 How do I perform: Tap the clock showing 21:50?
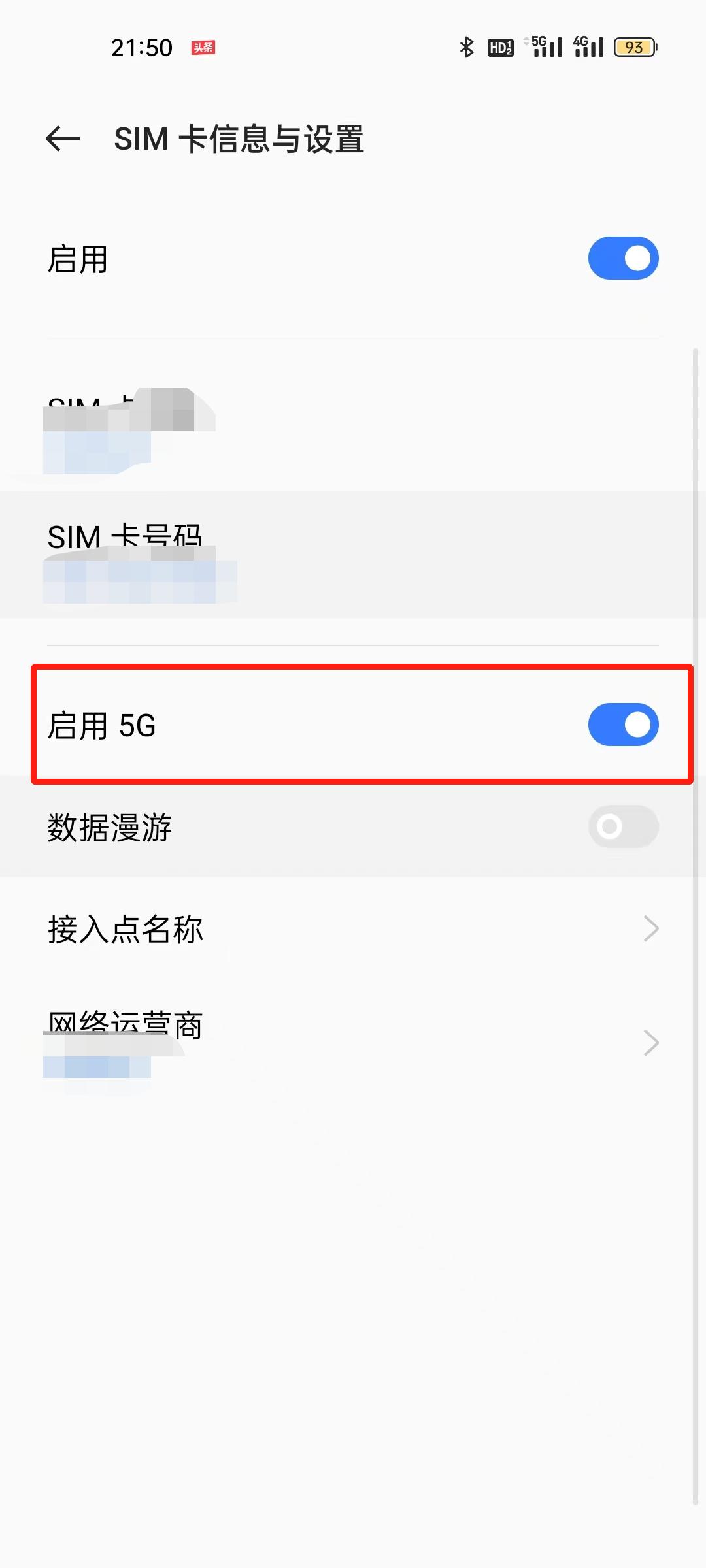coord(141,47)
